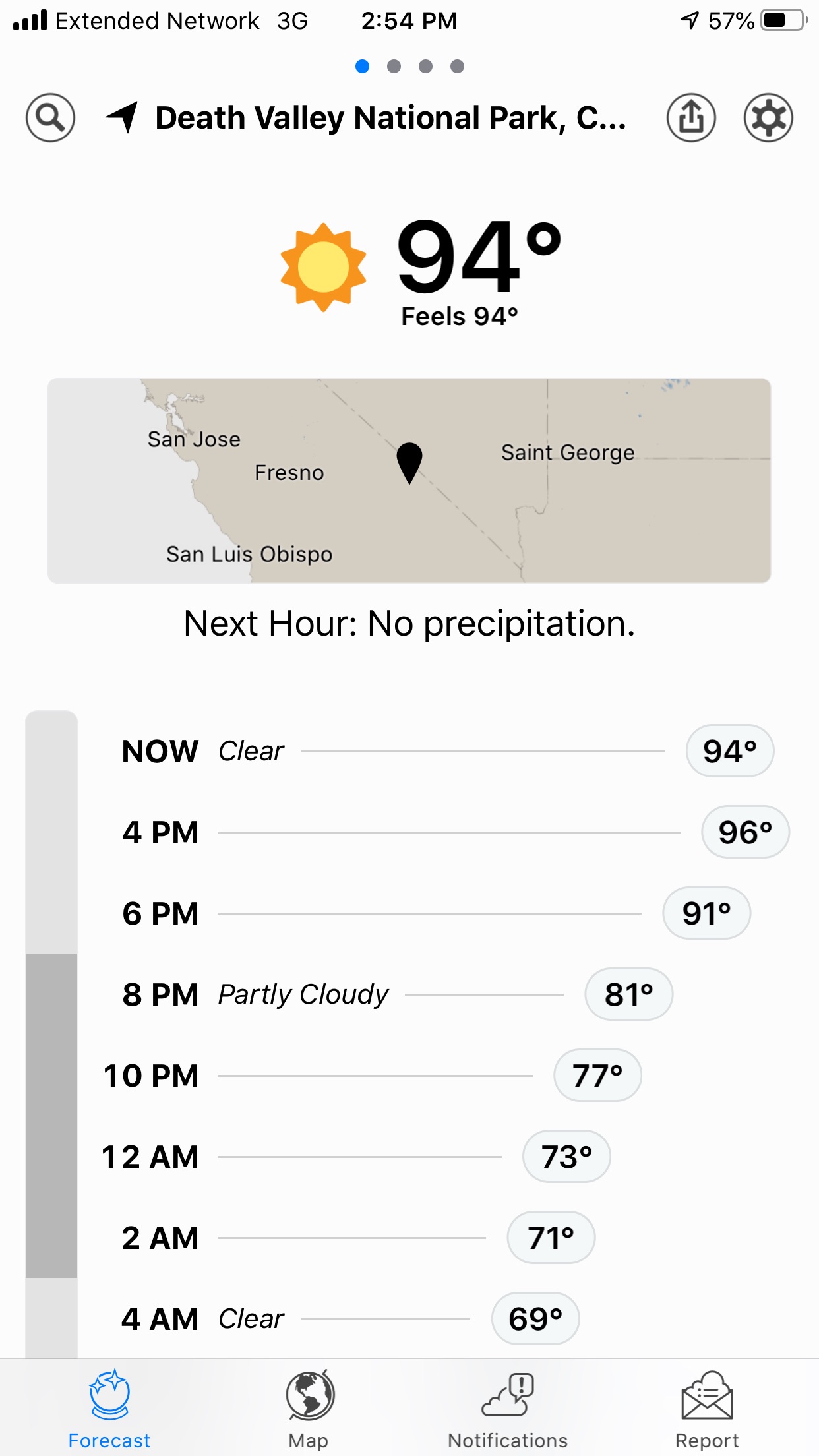This screenshot has width=819, height=1456.
Task: Switch to the Map tab
Action: [x=309, y=1407]
